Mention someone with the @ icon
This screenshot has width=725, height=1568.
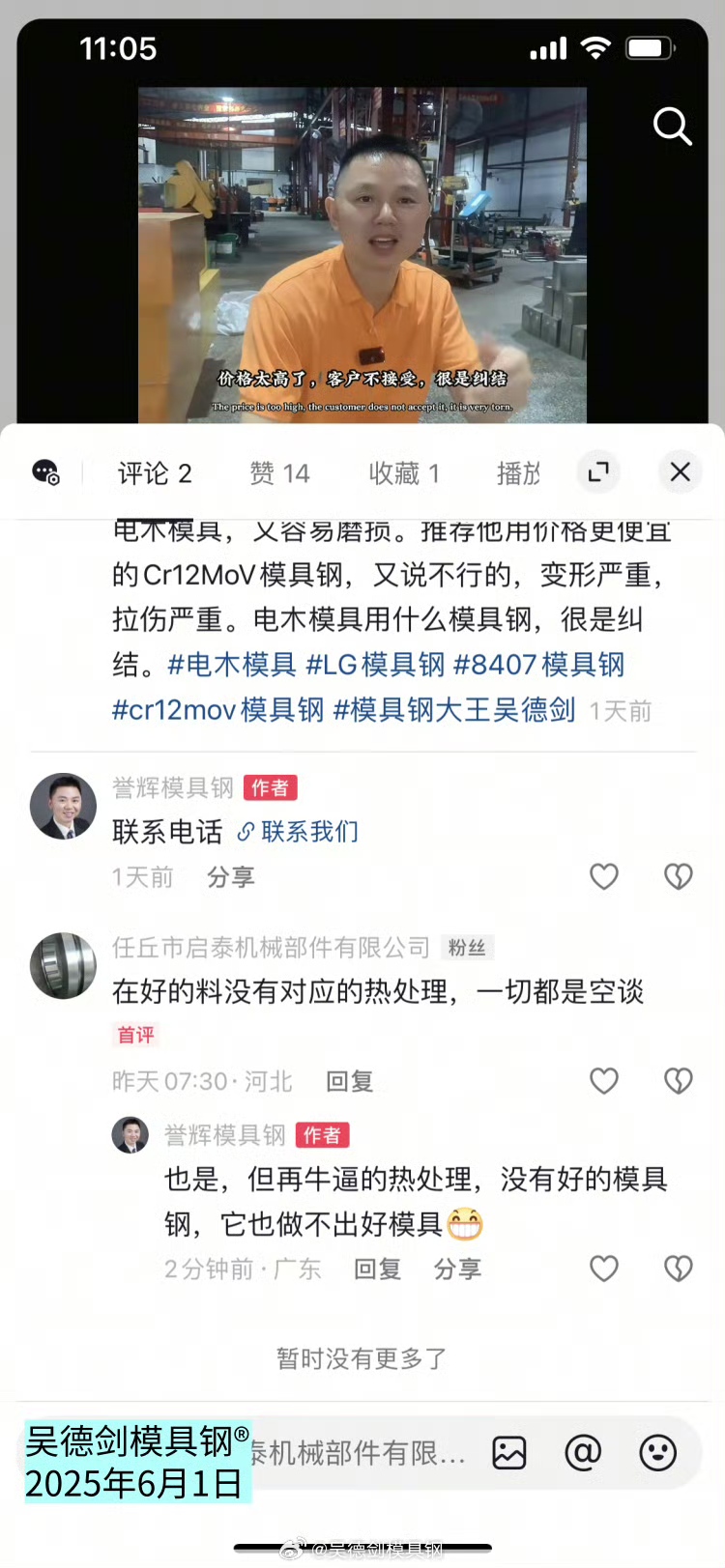pyautogui.click(x=583, y=1452)
